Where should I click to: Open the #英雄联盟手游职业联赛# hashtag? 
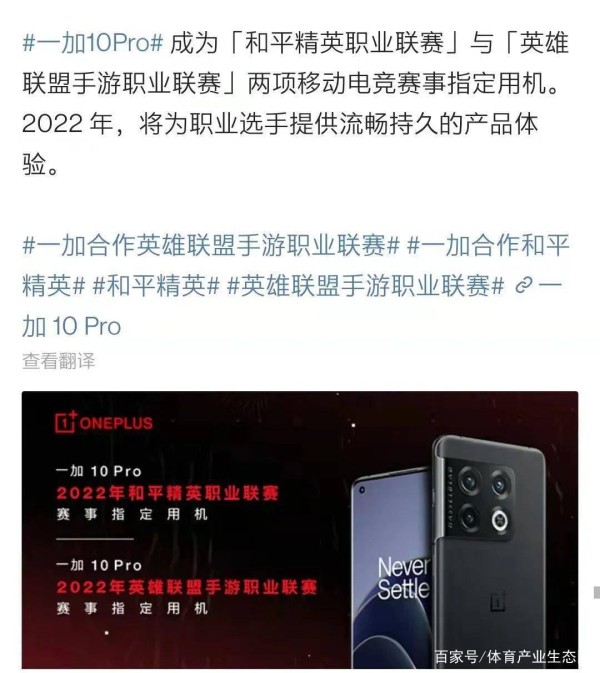365,285
